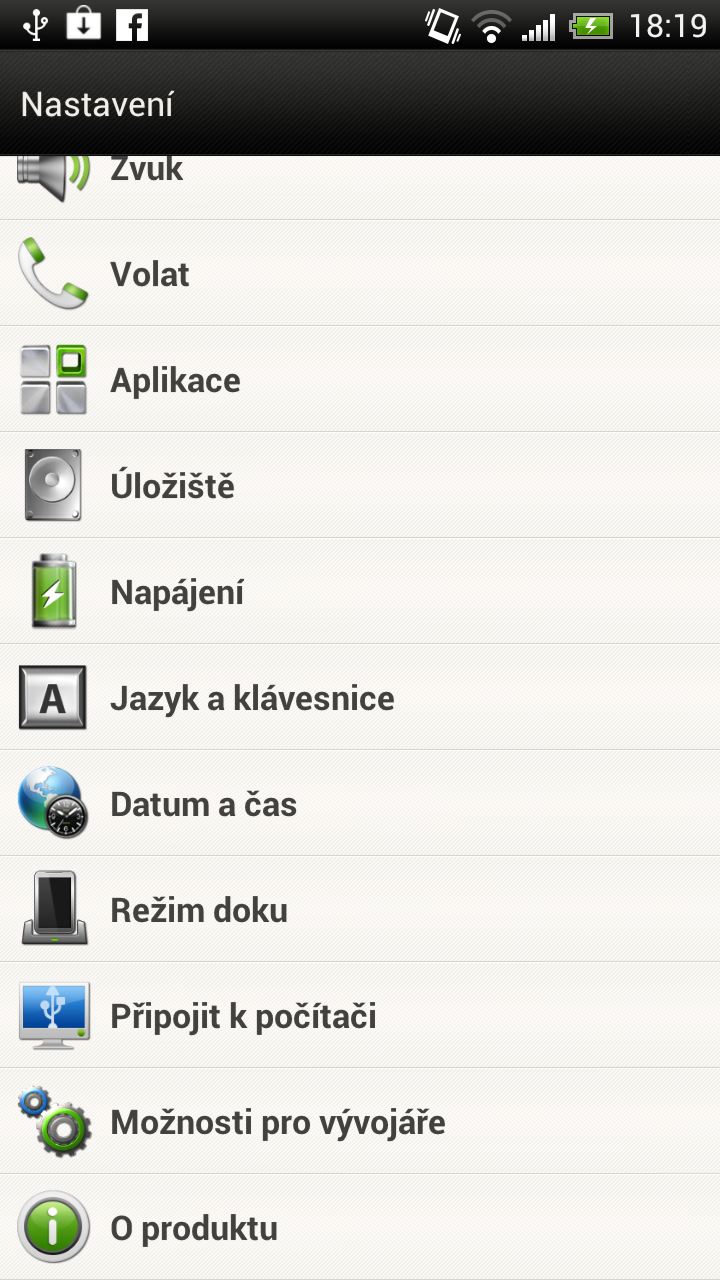Open storage via the Úložiště disk icon
The width and height of the screenshot is (720, 1280).
click(52, 486)
